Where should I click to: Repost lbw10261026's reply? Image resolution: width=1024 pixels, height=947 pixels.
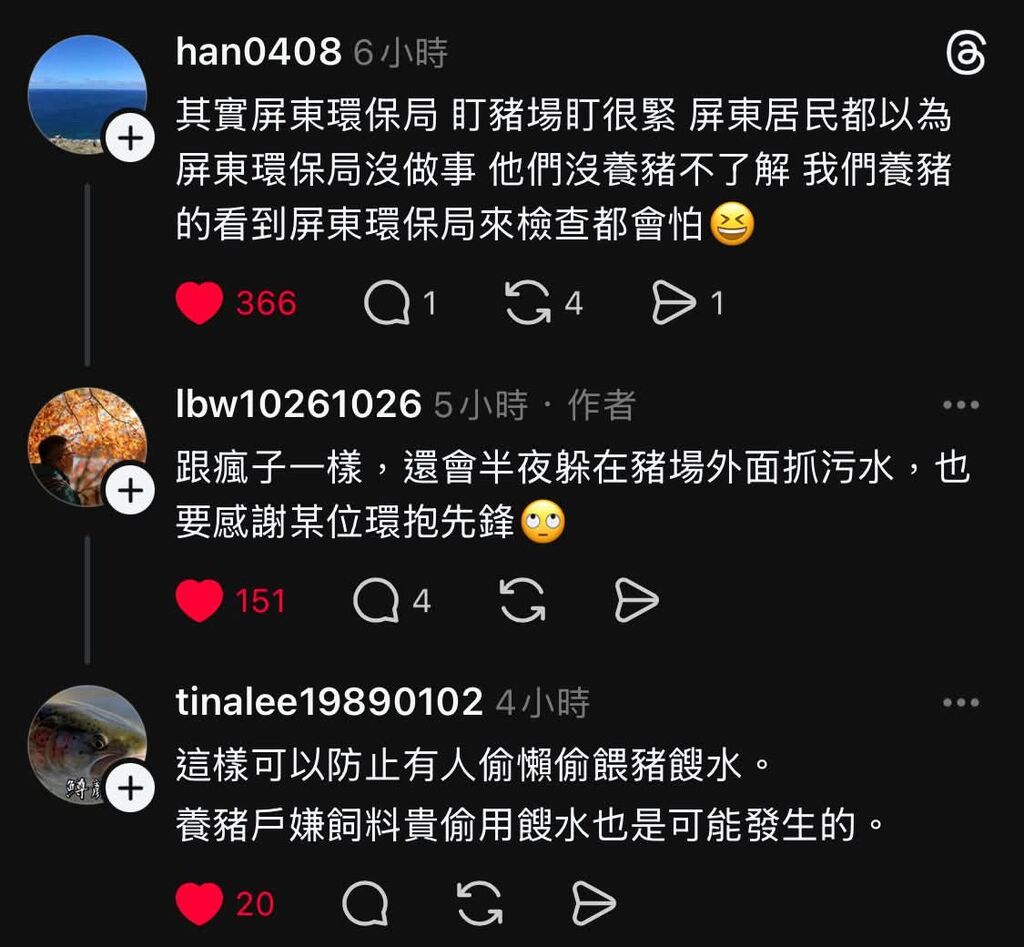[x=522, y=601]
